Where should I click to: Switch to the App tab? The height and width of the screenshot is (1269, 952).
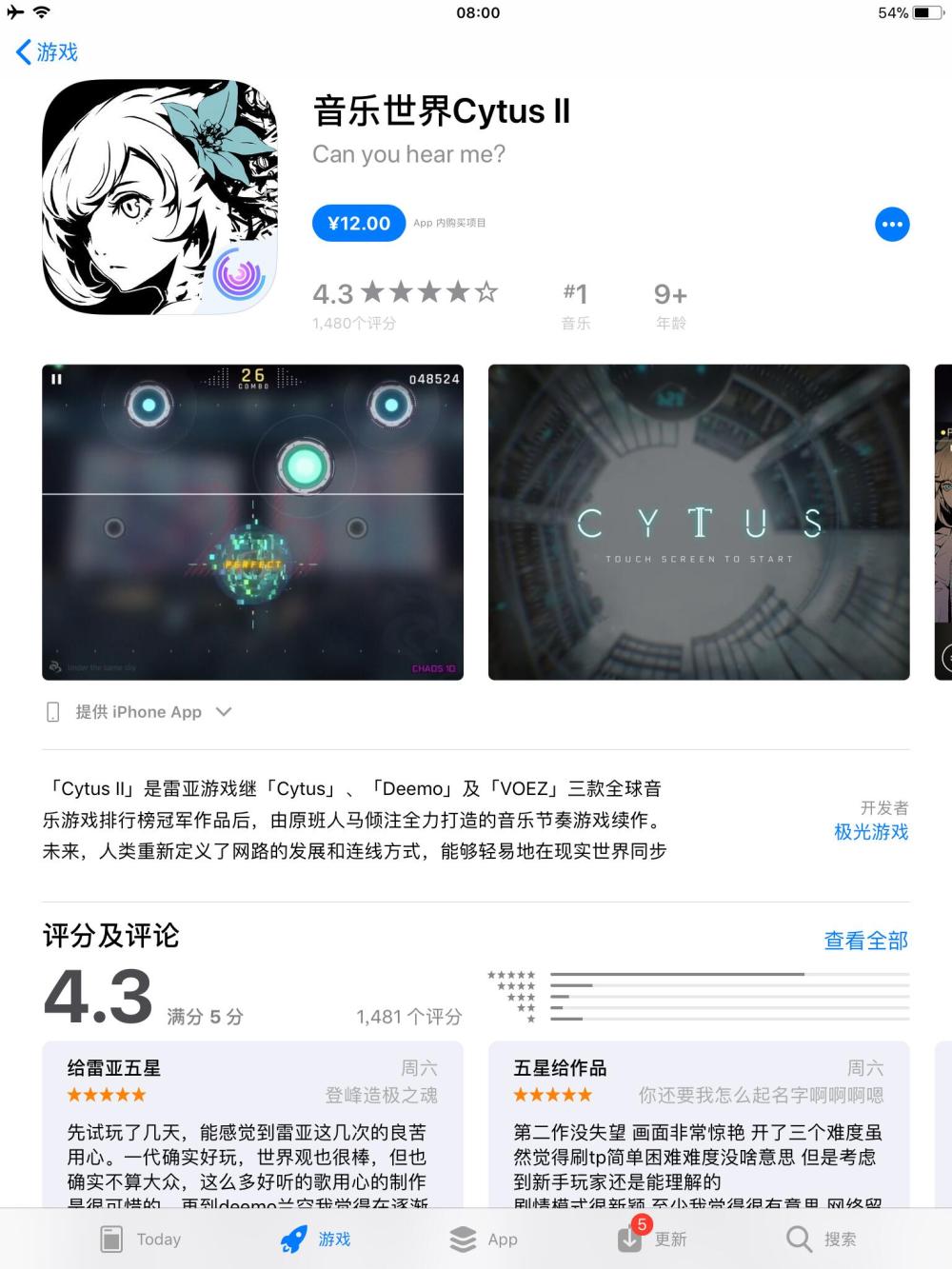click(484, 1239)
